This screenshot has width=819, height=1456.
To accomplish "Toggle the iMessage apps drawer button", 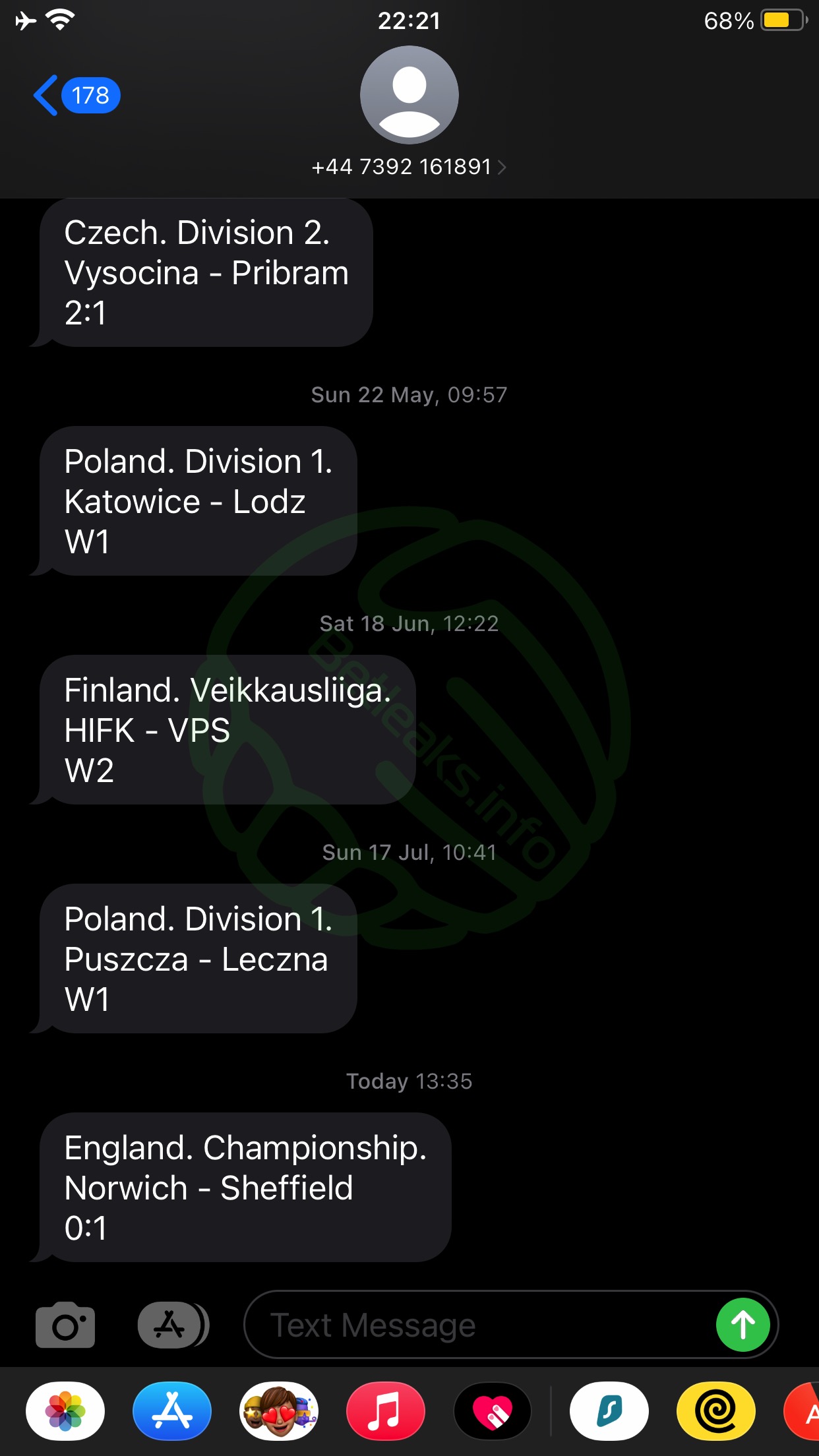I will click(173, 1325).
